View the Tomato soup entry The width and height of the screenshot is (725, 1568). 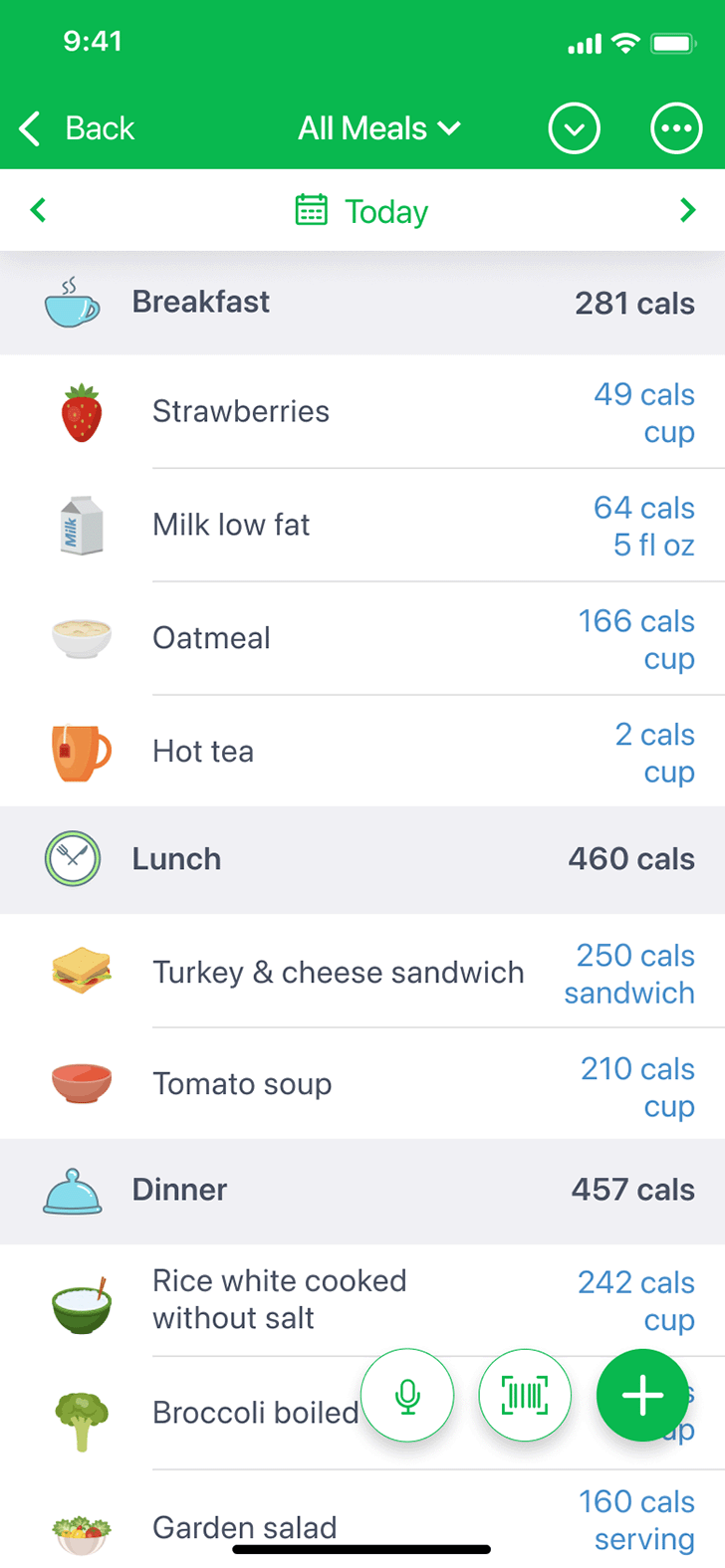click(242, 1084)
